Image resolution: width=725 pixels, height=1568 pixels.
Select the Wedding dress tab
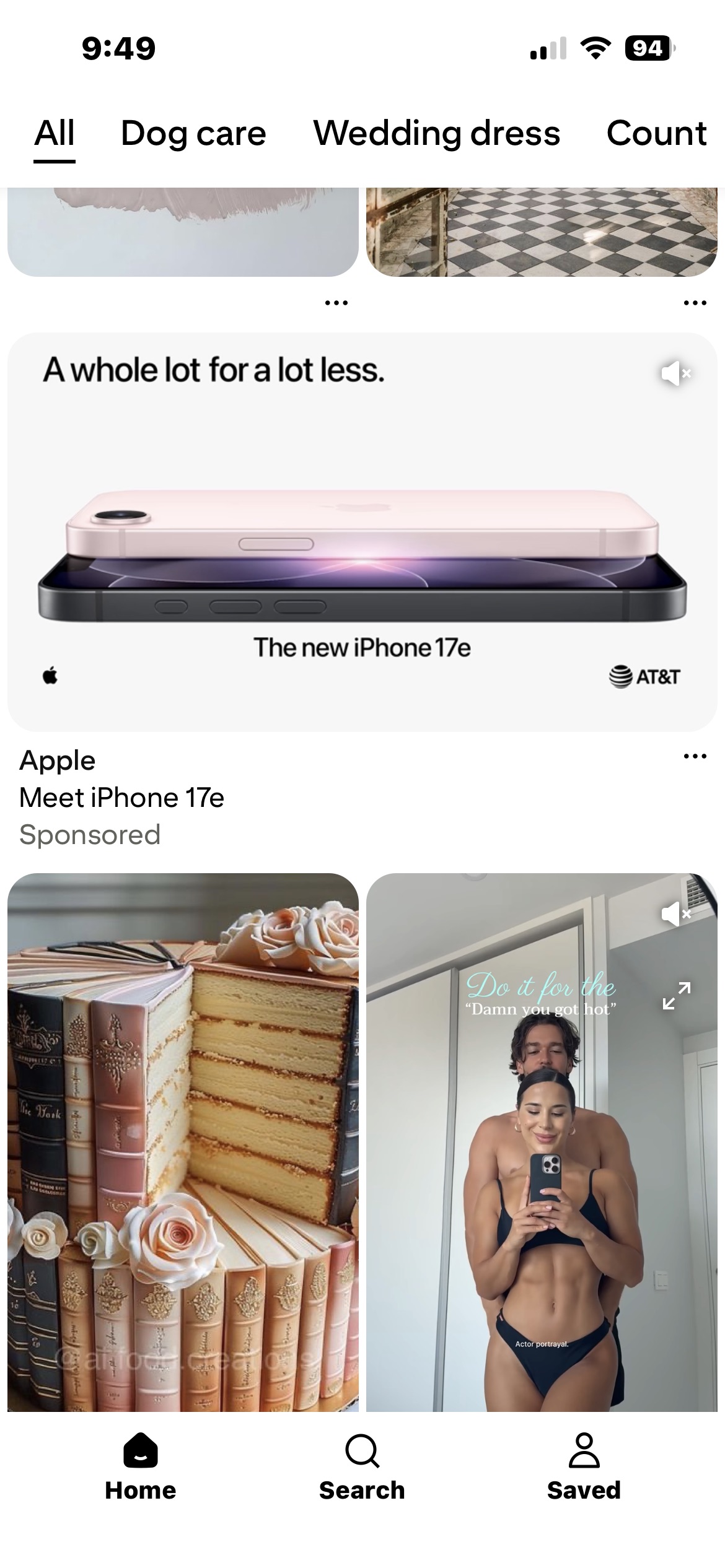pyautogui.click(x=436, y=133)
